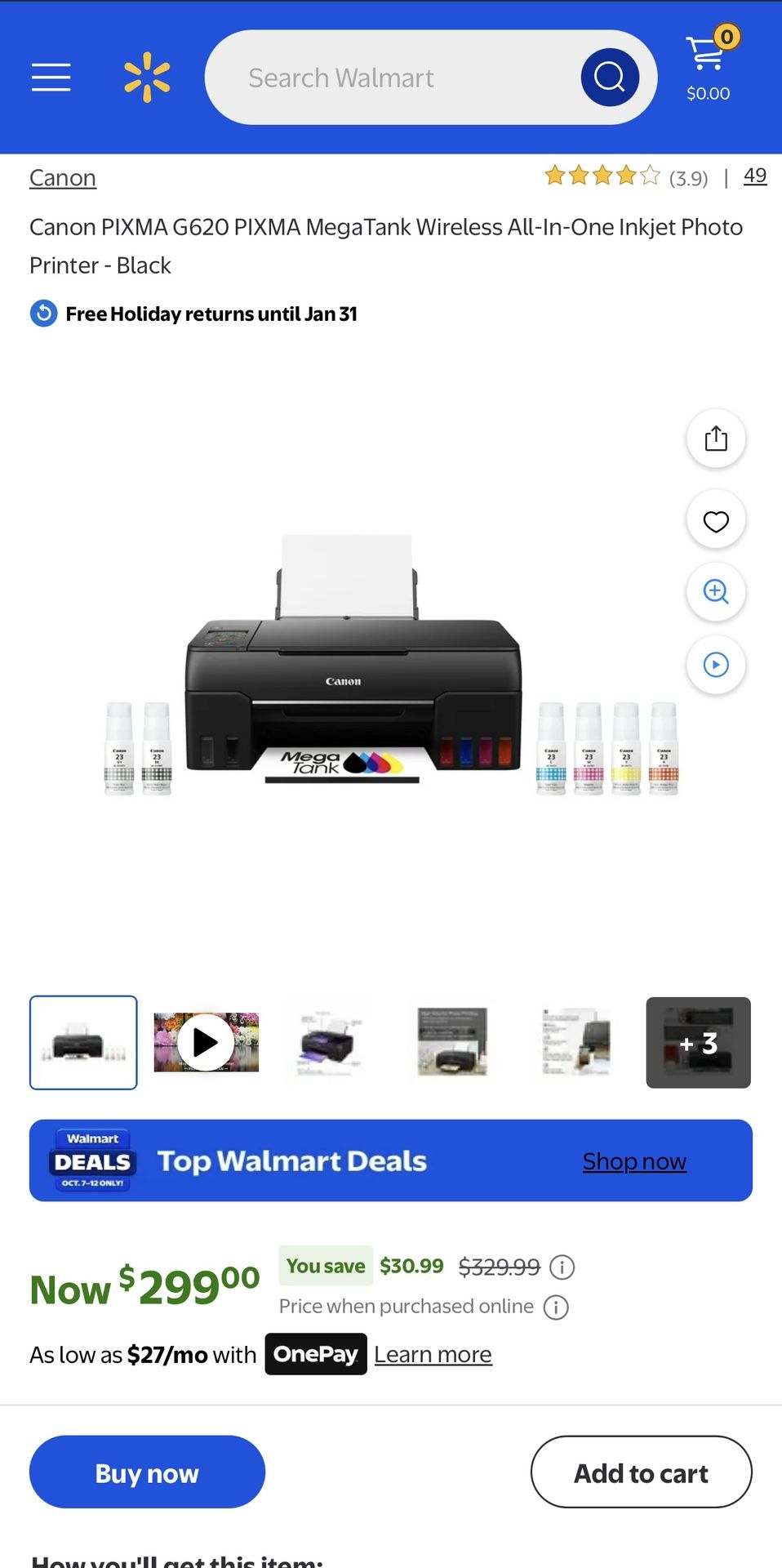Tap the Walmart spark home logo
The height and width of the screenshot is (1568, 782).
(x=147, y=78)
